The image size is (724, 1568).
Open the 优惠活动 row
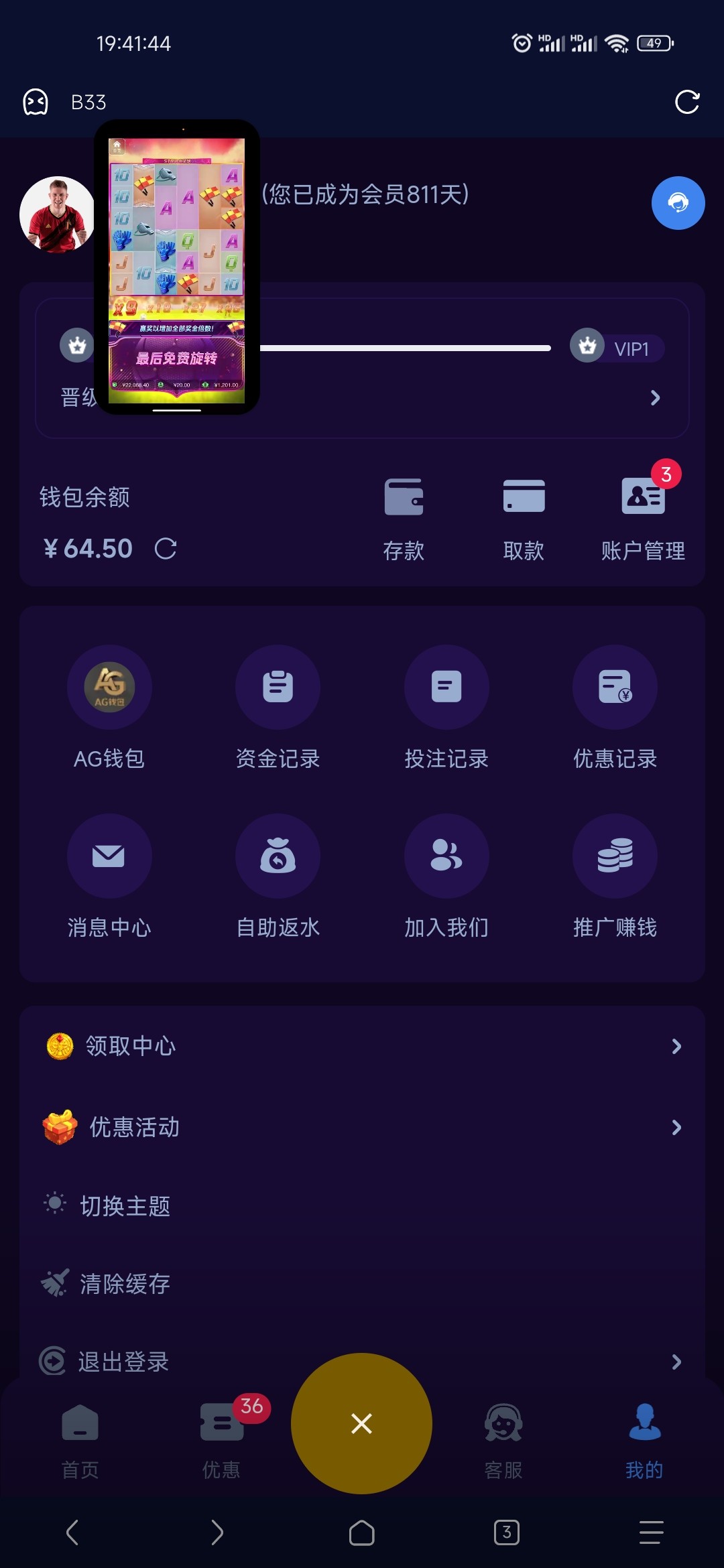pyautogui.click(x=362, y=1127)
